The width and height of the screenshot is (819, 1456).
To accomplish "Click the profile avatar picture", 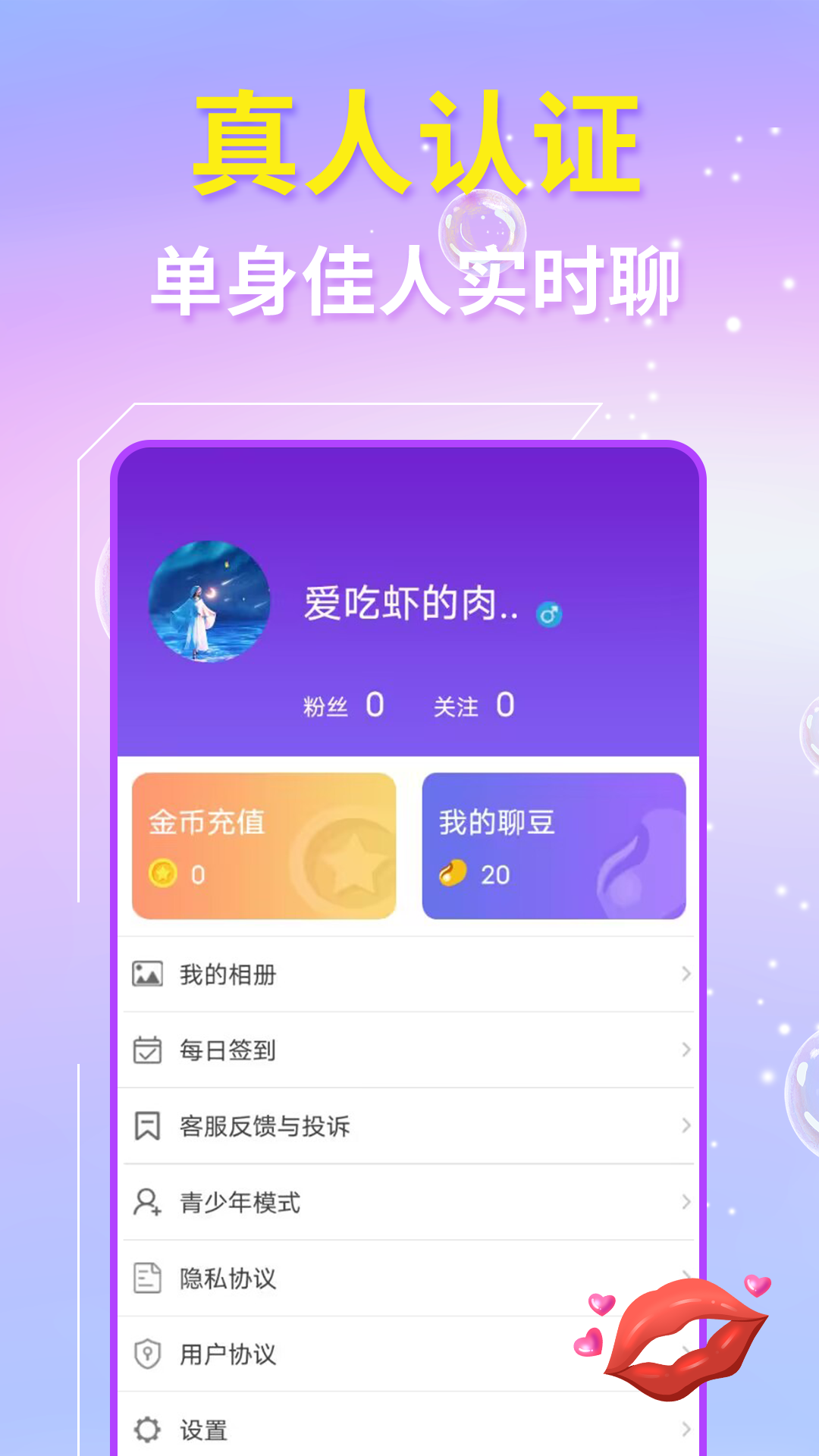I will 212,603.
